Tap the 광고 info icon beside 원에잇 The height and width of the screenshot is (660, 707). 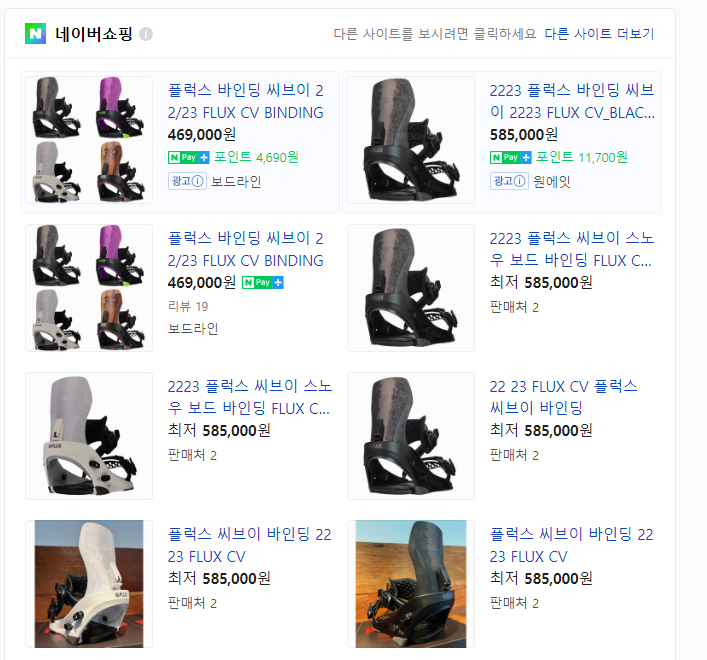pyautogui.click(x=518, y=181)
